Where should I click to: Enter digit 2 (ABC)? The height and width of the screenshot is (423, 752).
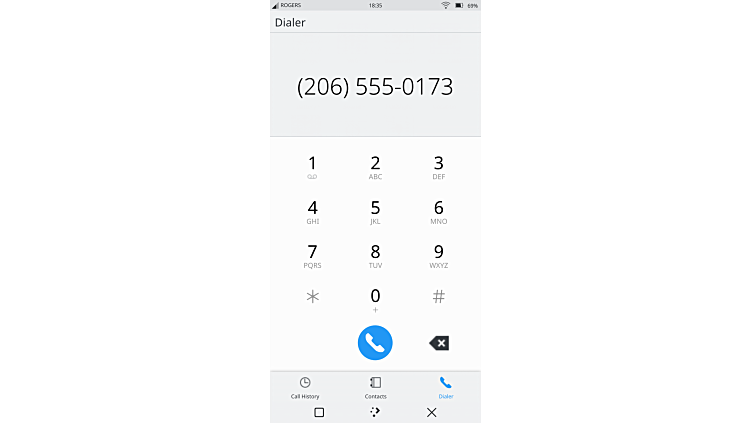point(375,166)
